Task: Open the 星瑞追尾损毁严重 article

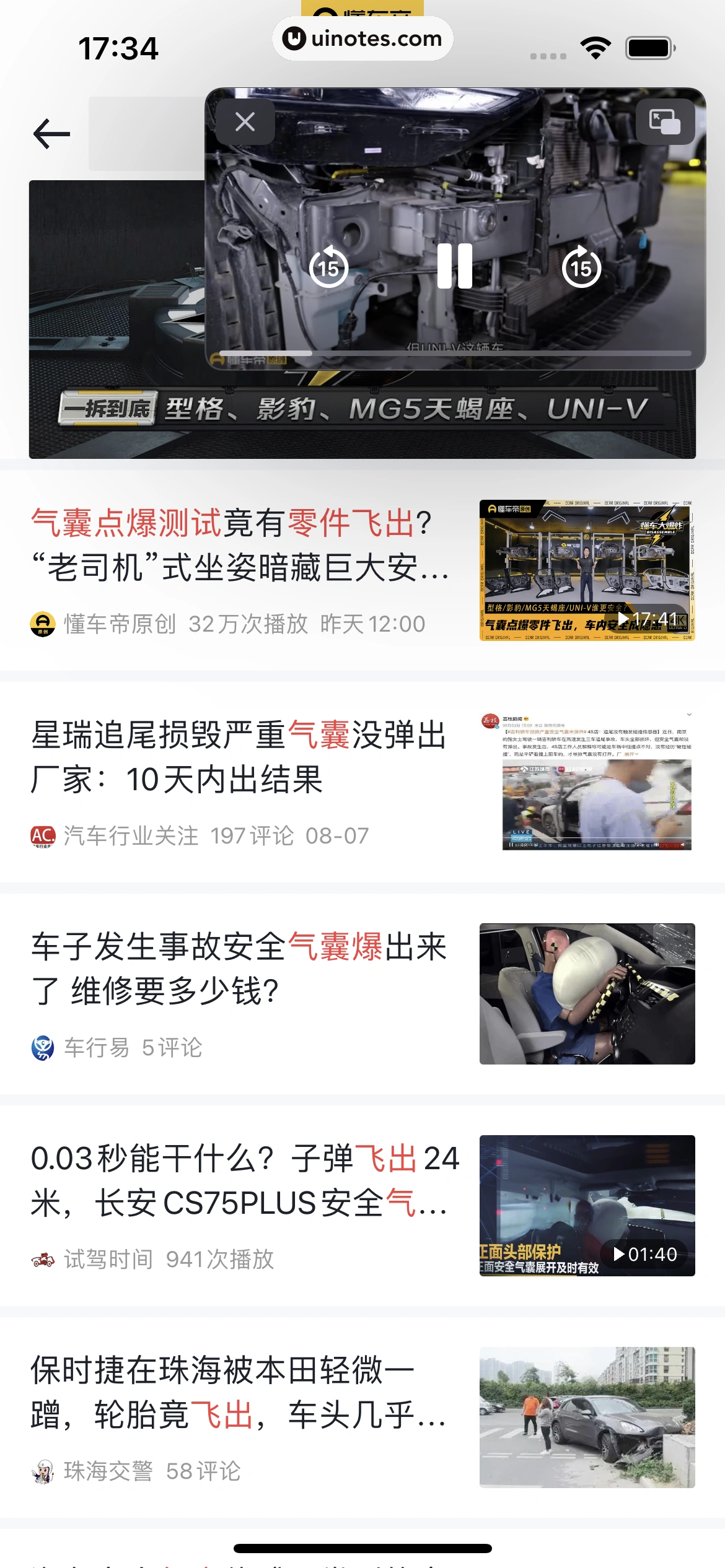Action: 239,757
